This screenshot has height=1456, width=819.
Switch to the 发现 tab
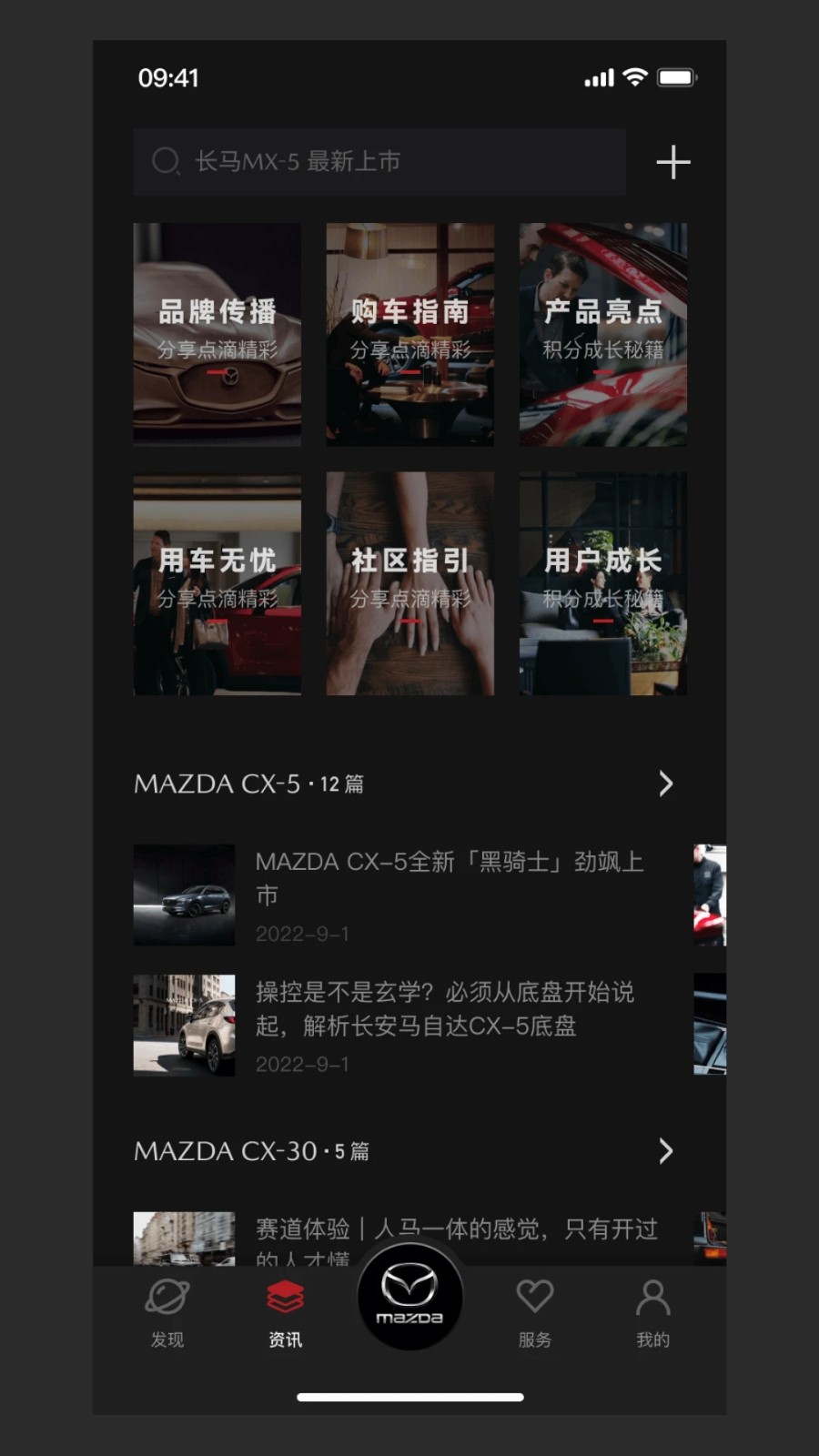[x=167, y=1311]
